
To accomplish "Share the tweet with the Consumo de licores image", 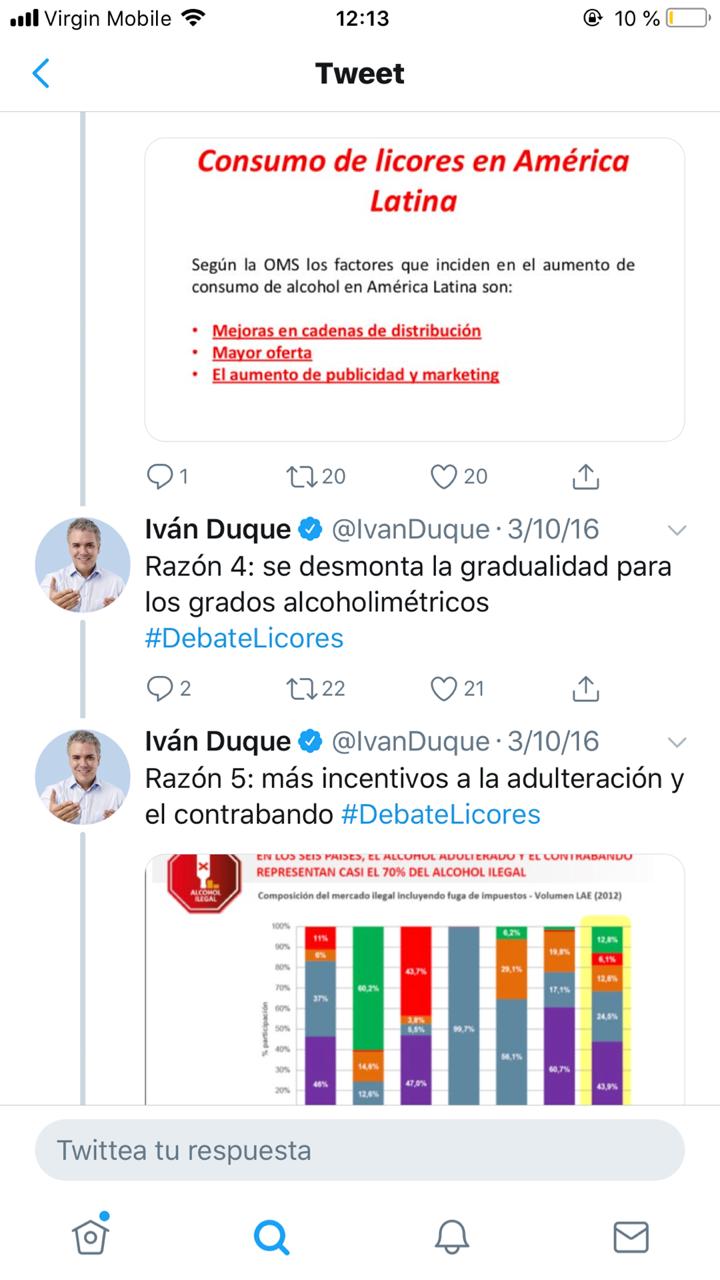I will [586, 477].
